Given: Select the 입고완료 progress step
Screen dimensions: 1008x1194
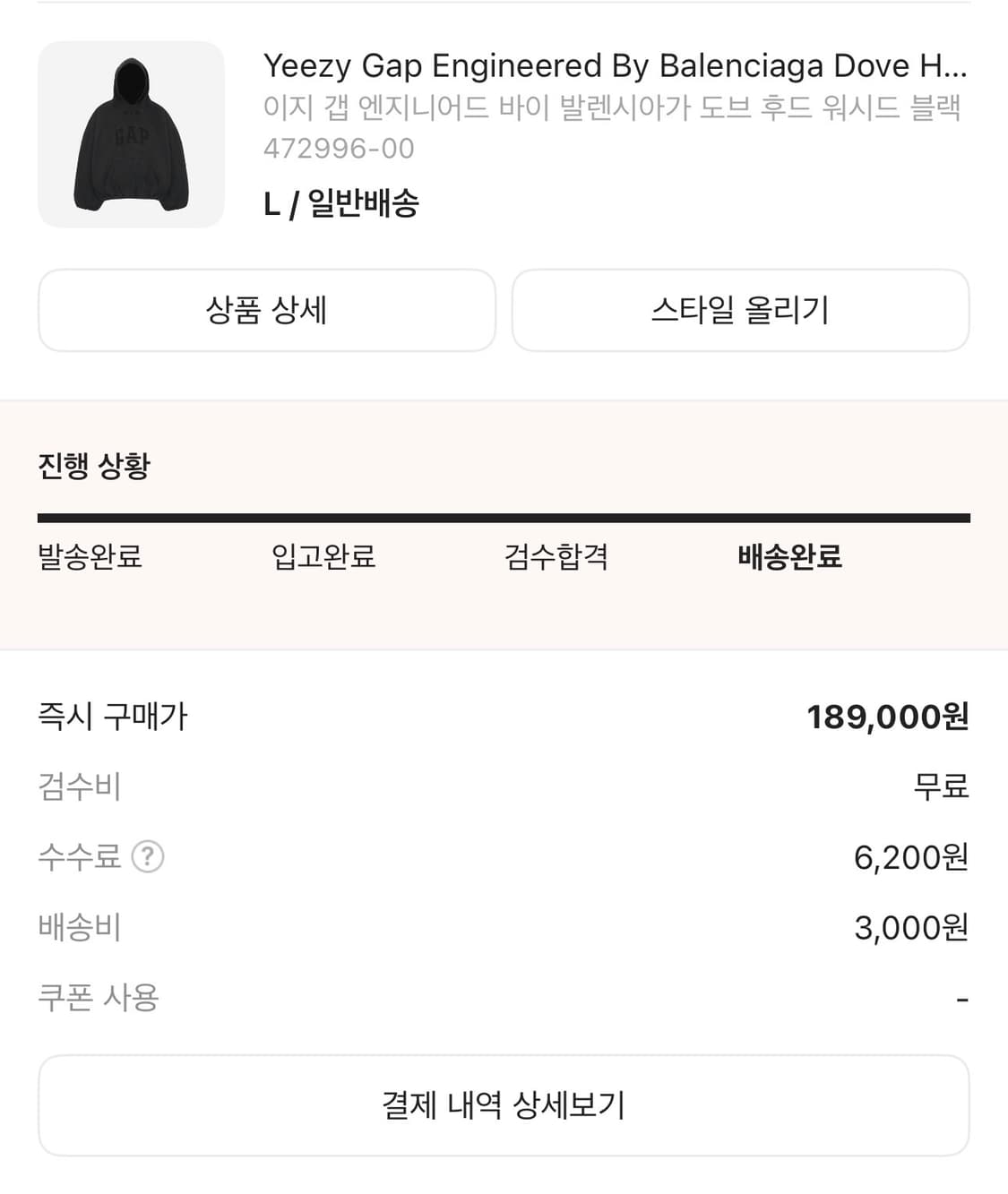Looking at the screenshot, I should coord(325,557).
